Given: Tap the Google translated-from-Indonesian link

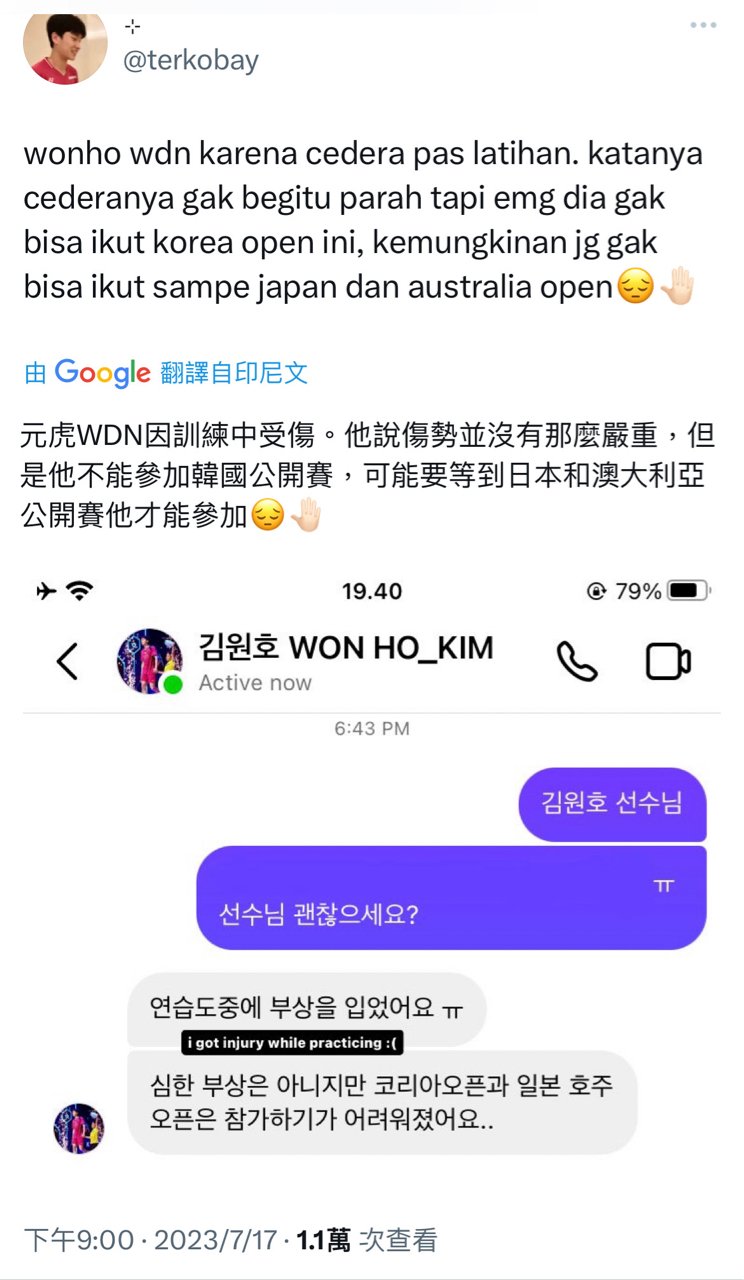Looking at the screenshot, I should [166, 373].
